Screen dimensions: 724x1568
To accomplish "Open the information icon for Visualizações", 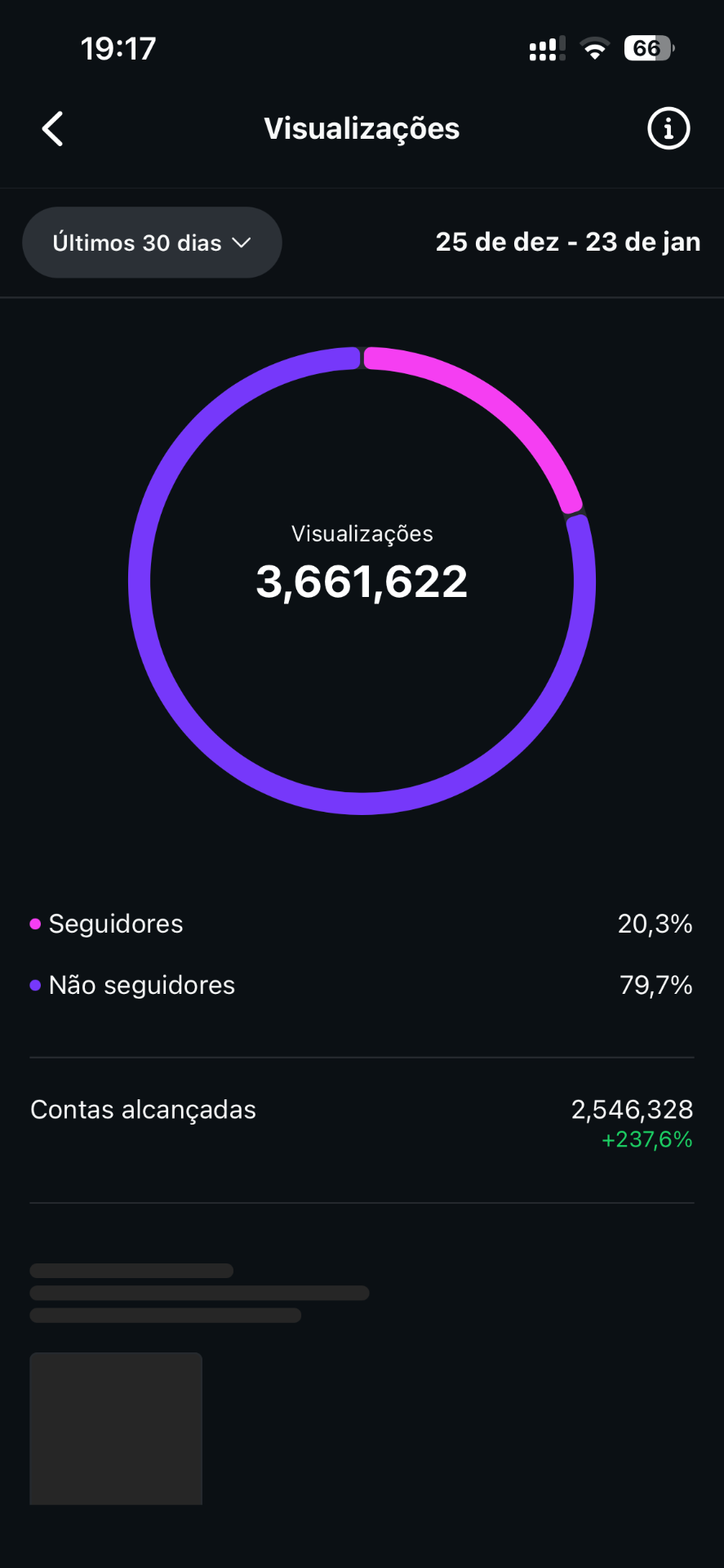I will pyautogui.click(x=668, y=128).
